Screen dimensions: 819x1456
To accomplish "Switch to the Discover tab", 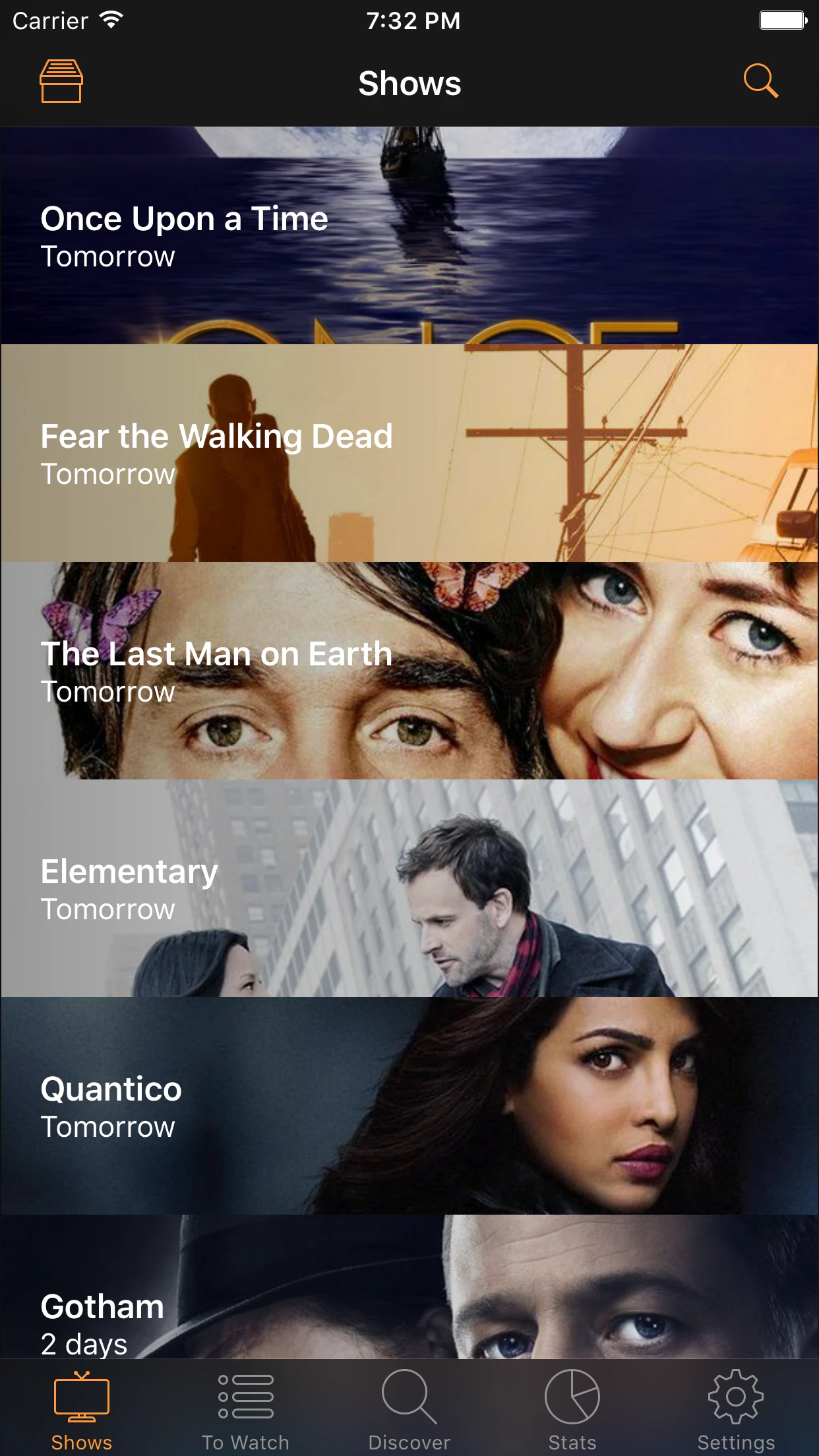I will point(409,1441).
